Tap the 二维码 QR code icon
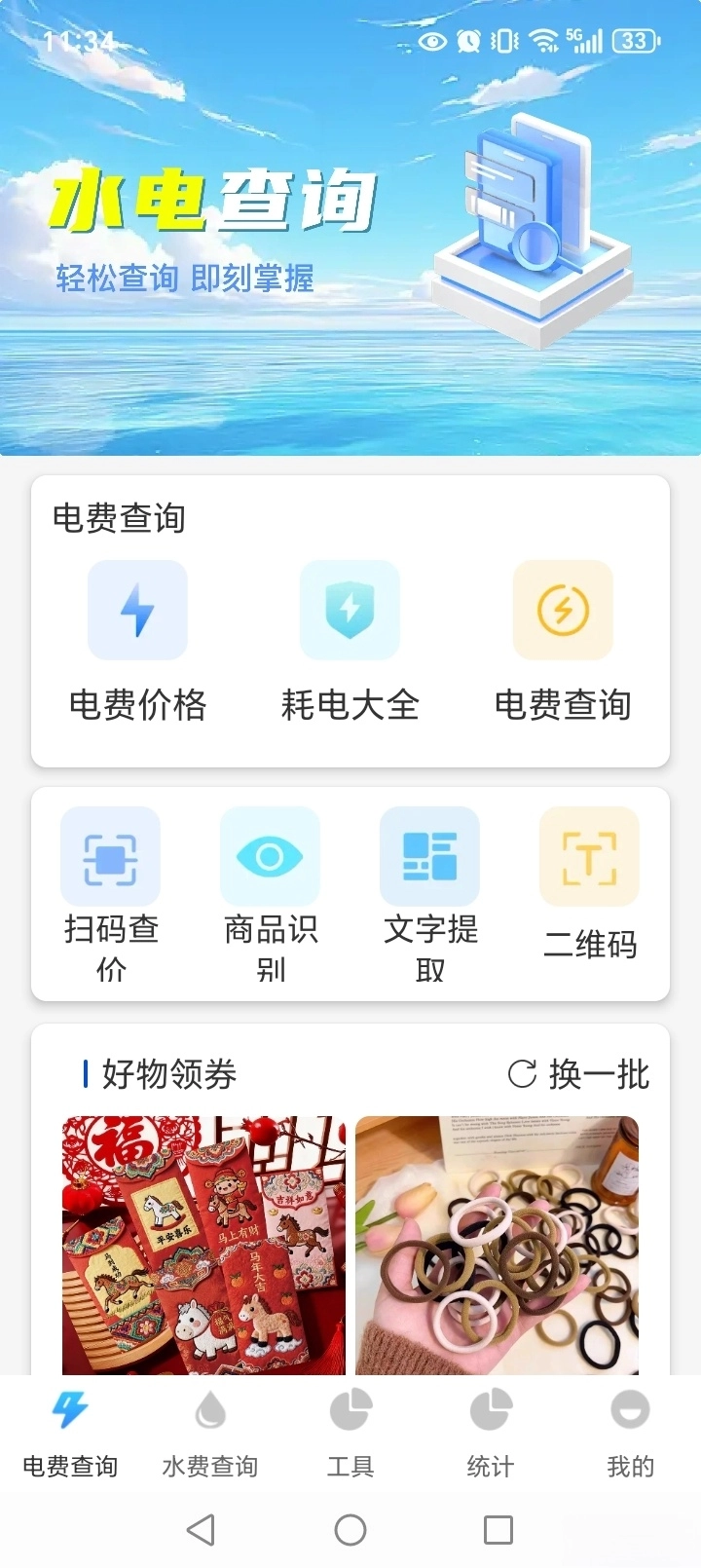The image size is (701, 1568). point(589,856)
